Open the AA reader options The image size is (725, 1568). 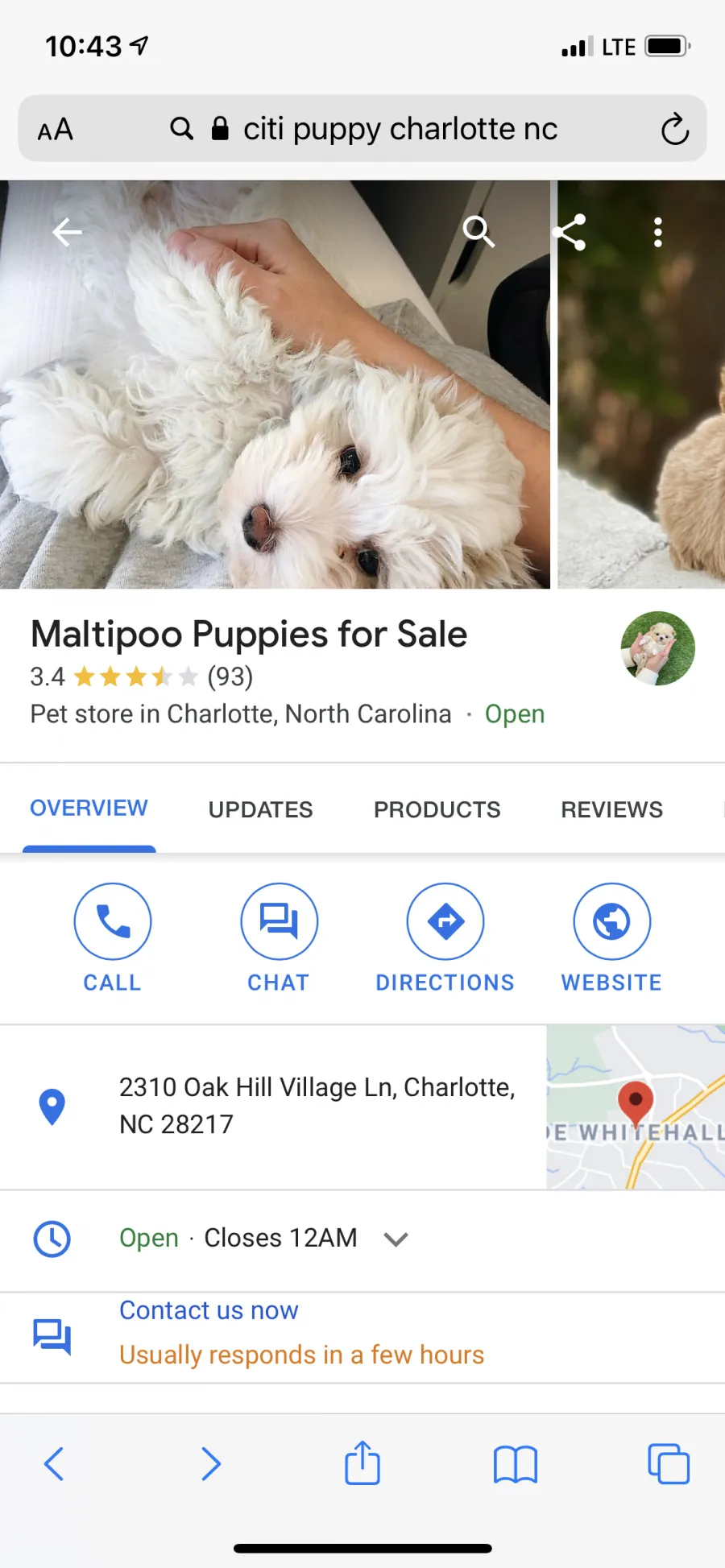pyautogui.click(x=56, y=130)
